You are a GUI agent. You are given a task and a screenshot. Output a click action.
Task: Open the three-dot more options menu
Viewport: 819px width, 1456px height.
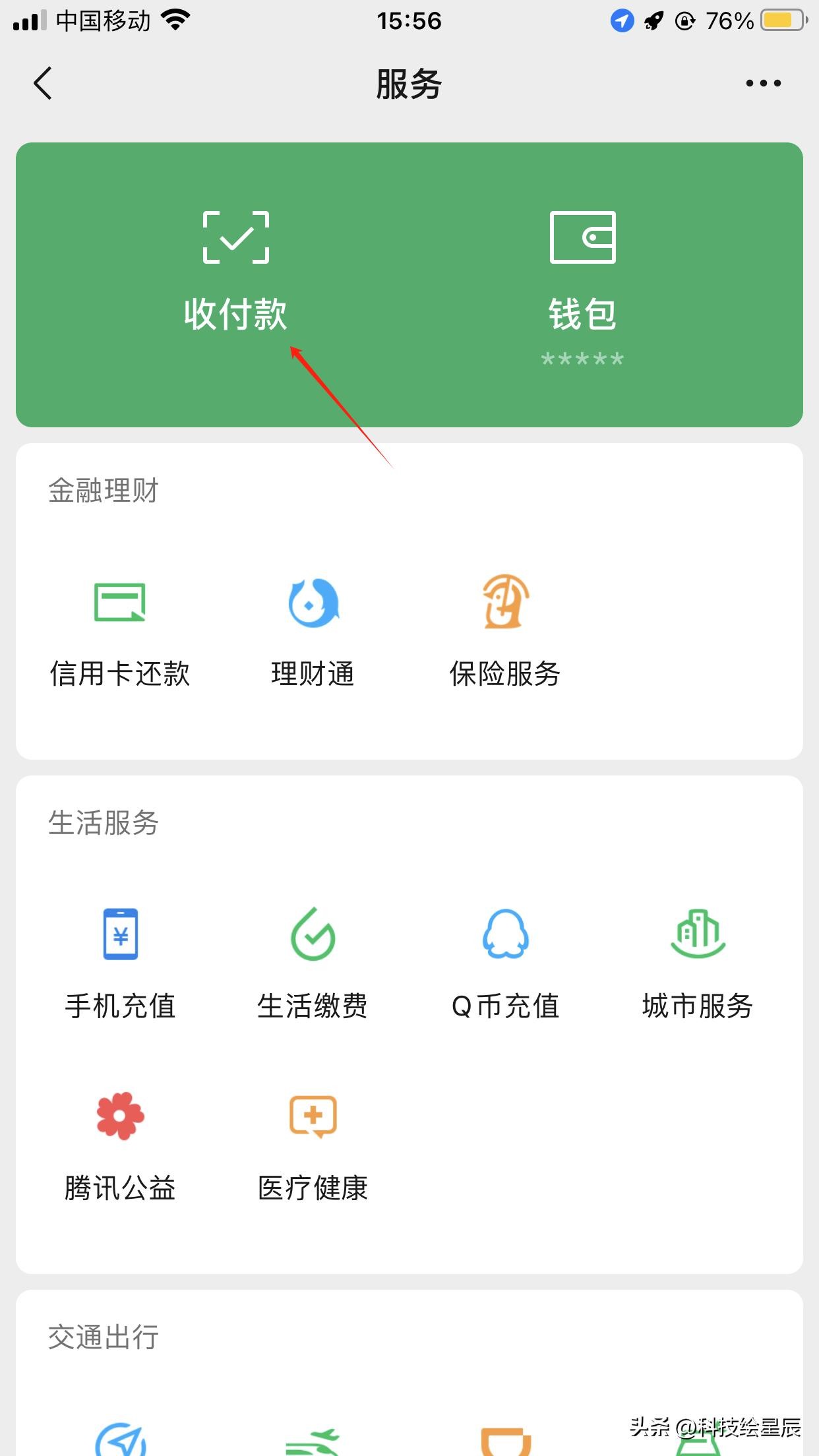[x=763, y=84]
